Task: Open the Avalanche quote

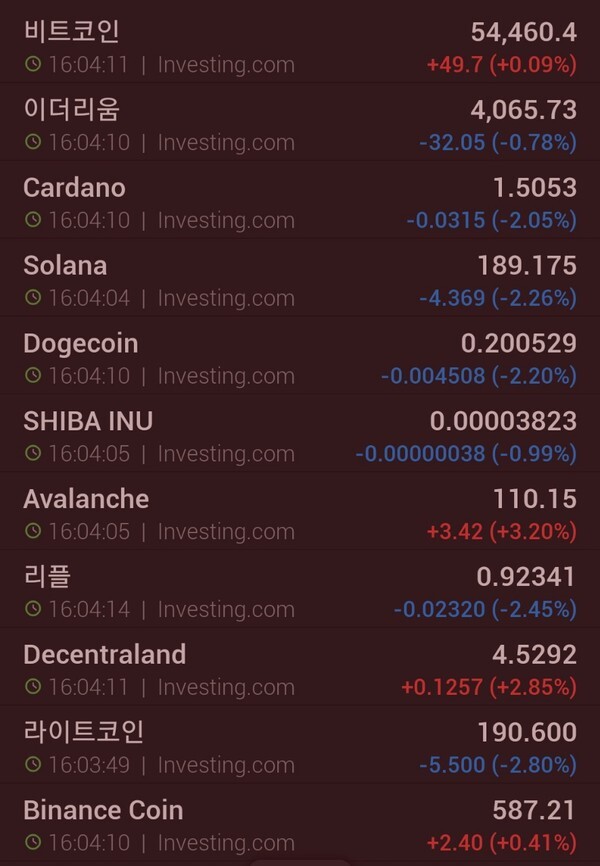Action: (x=300, y=514)
